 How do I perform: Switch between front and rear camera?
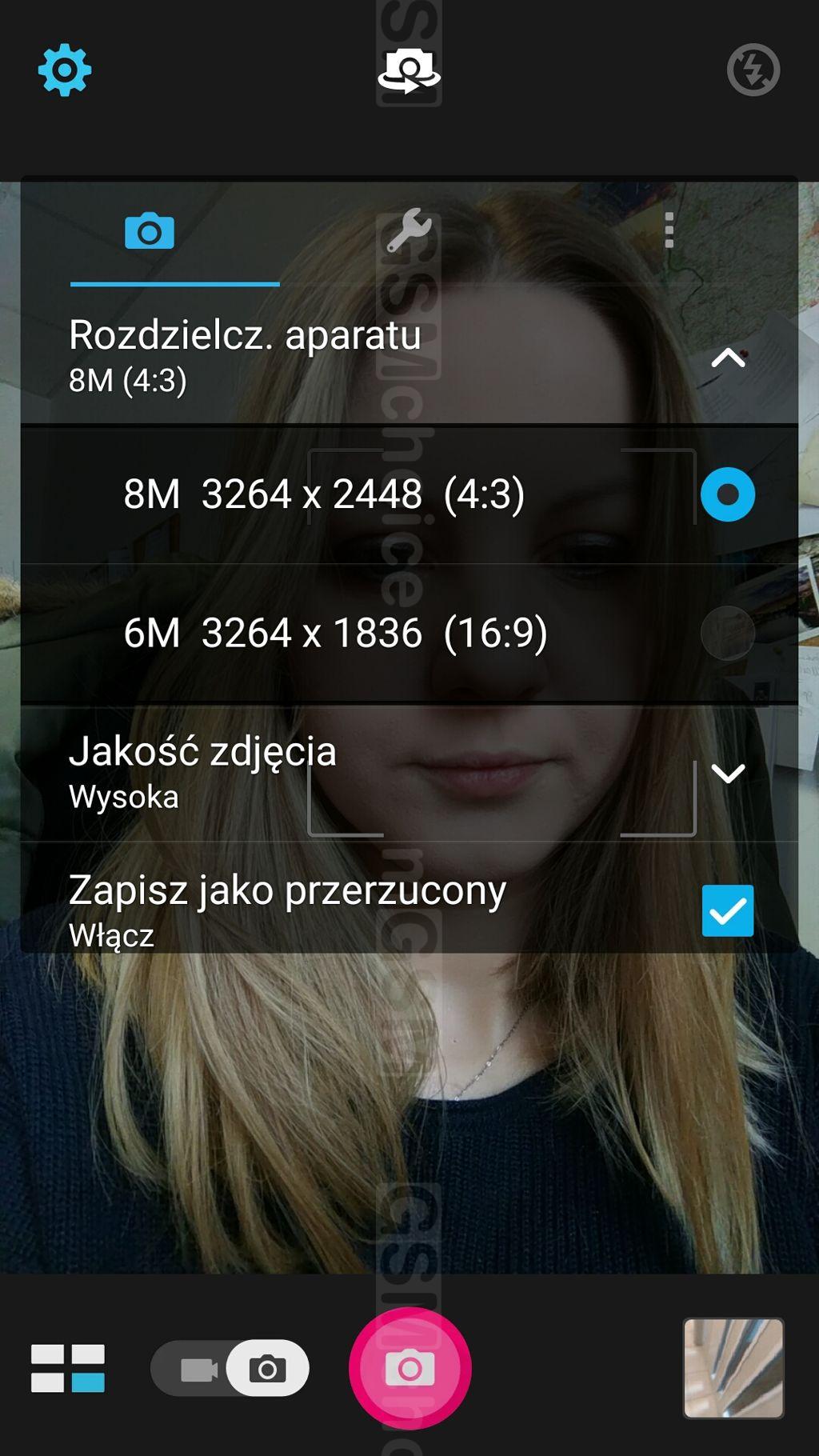(x=409, y=71)
